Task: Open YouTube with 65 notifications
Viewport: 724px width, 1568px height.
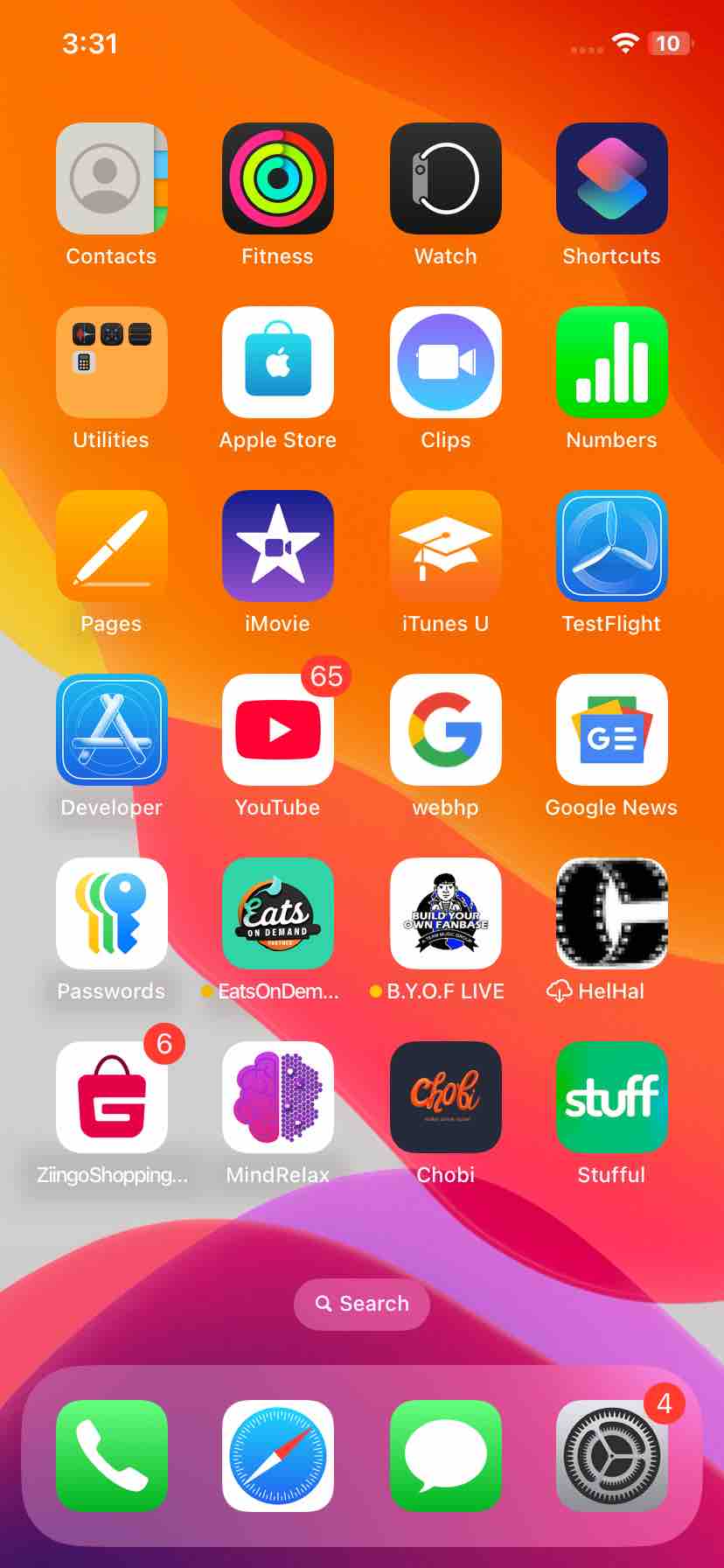Action: (x=278, y=730)
